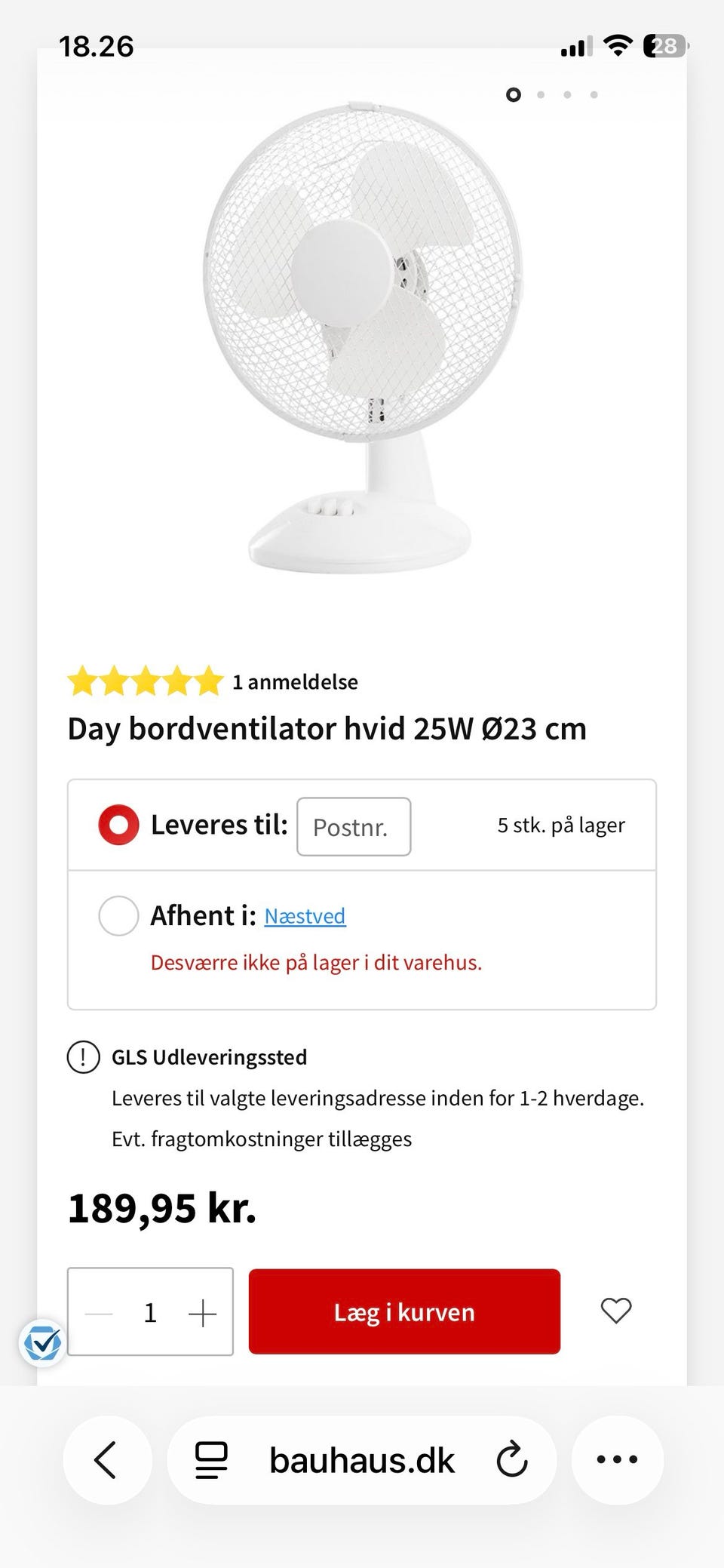Tap the GLS Udleveringssted info icon
724x1568 pixels.
click(x=83, y=1056)
